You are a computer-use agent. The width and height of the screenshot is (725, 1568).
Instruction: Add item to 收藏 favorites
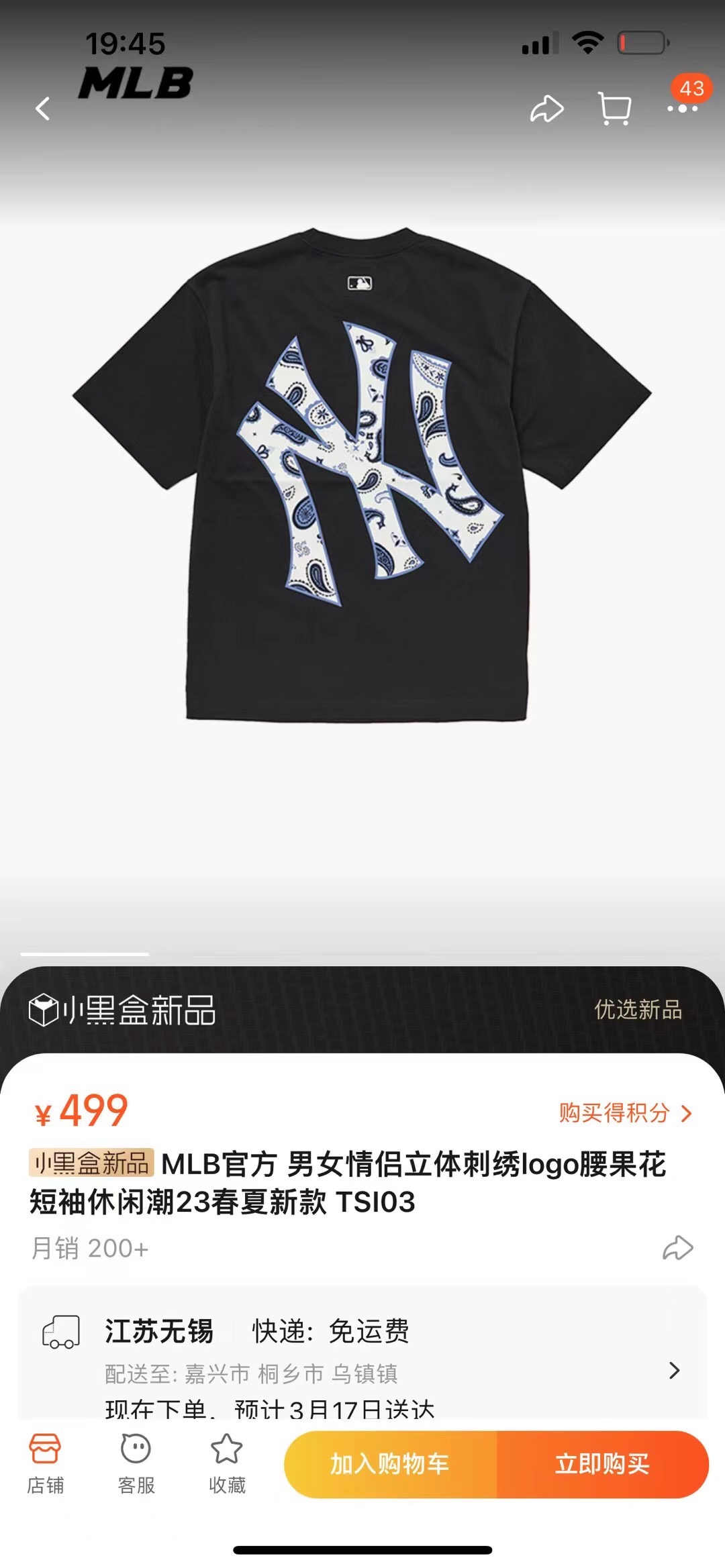click(x=227, y=1463)
